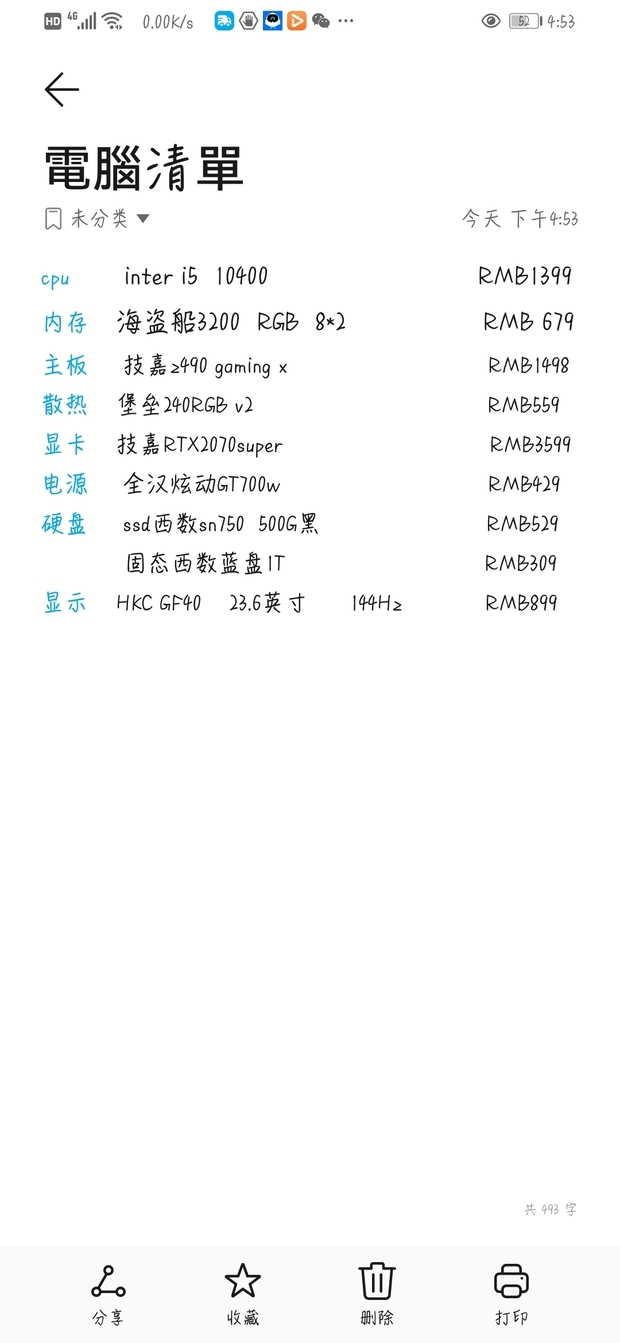Viewport: 620px width, 1343px height.
Task: Tap the note body to edit
Action: coord(310,438)
